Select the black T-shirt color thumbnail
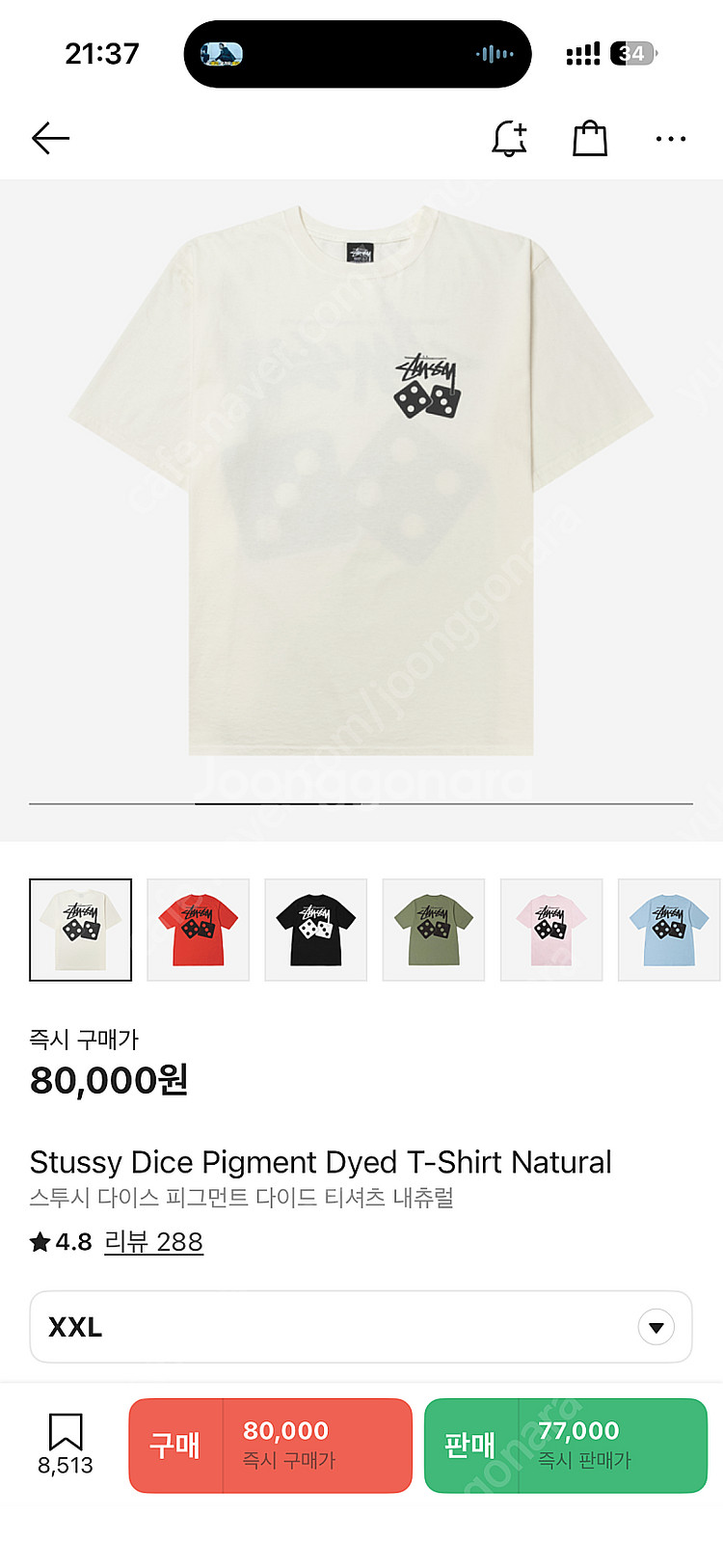The height and width of the screenshot is (1568, 723). 316,930
